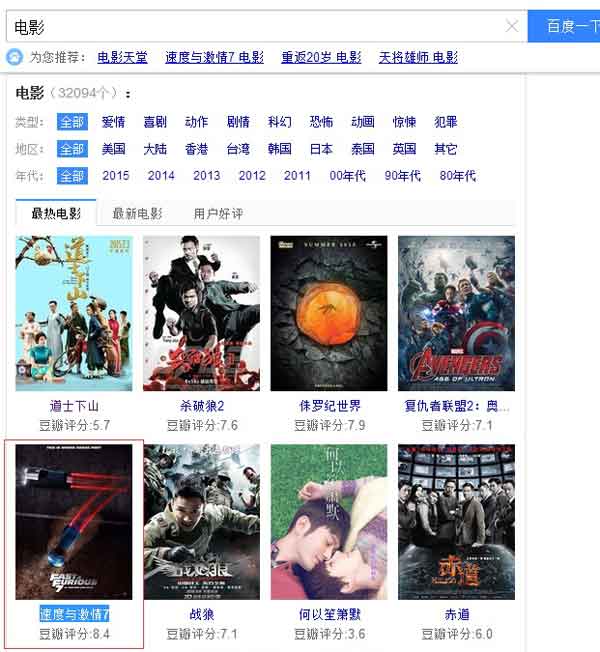Open the 重返20岁 电影 suggestion
600x652 pixels.
pyautogui.click(x=321, y=57)
